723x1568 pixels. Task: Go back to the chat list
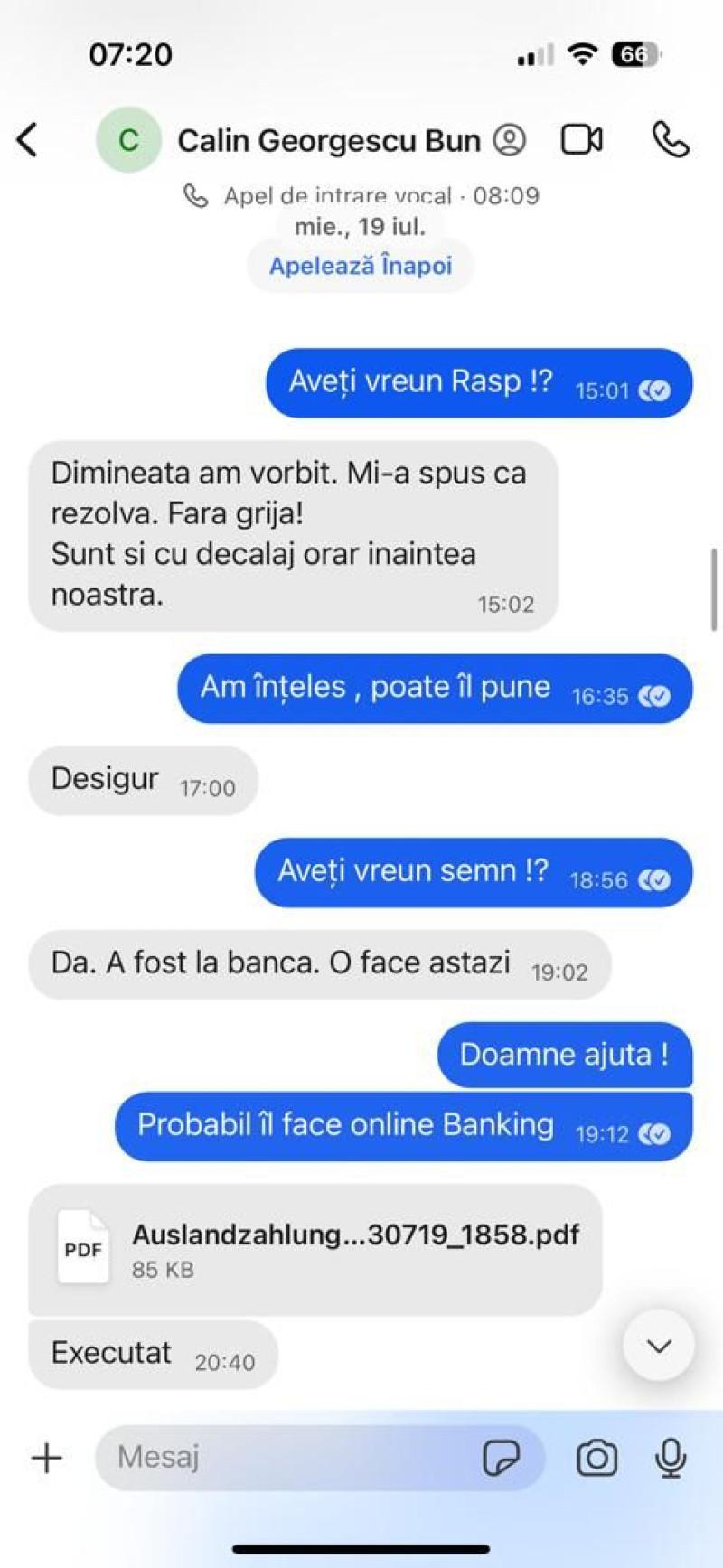[29, 140]
